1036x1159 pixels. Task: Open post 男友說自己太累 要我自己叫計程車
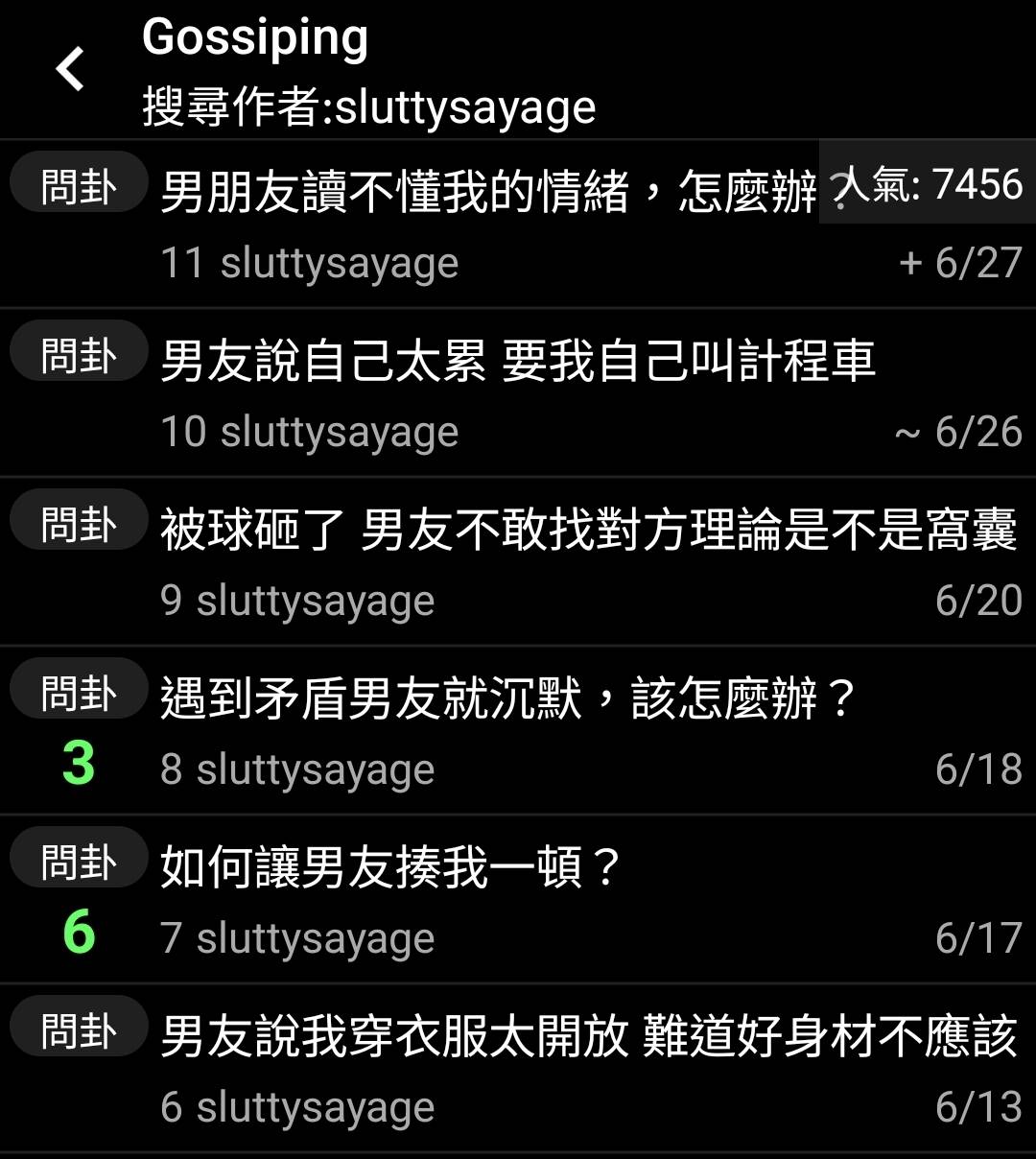coord(518,362)
